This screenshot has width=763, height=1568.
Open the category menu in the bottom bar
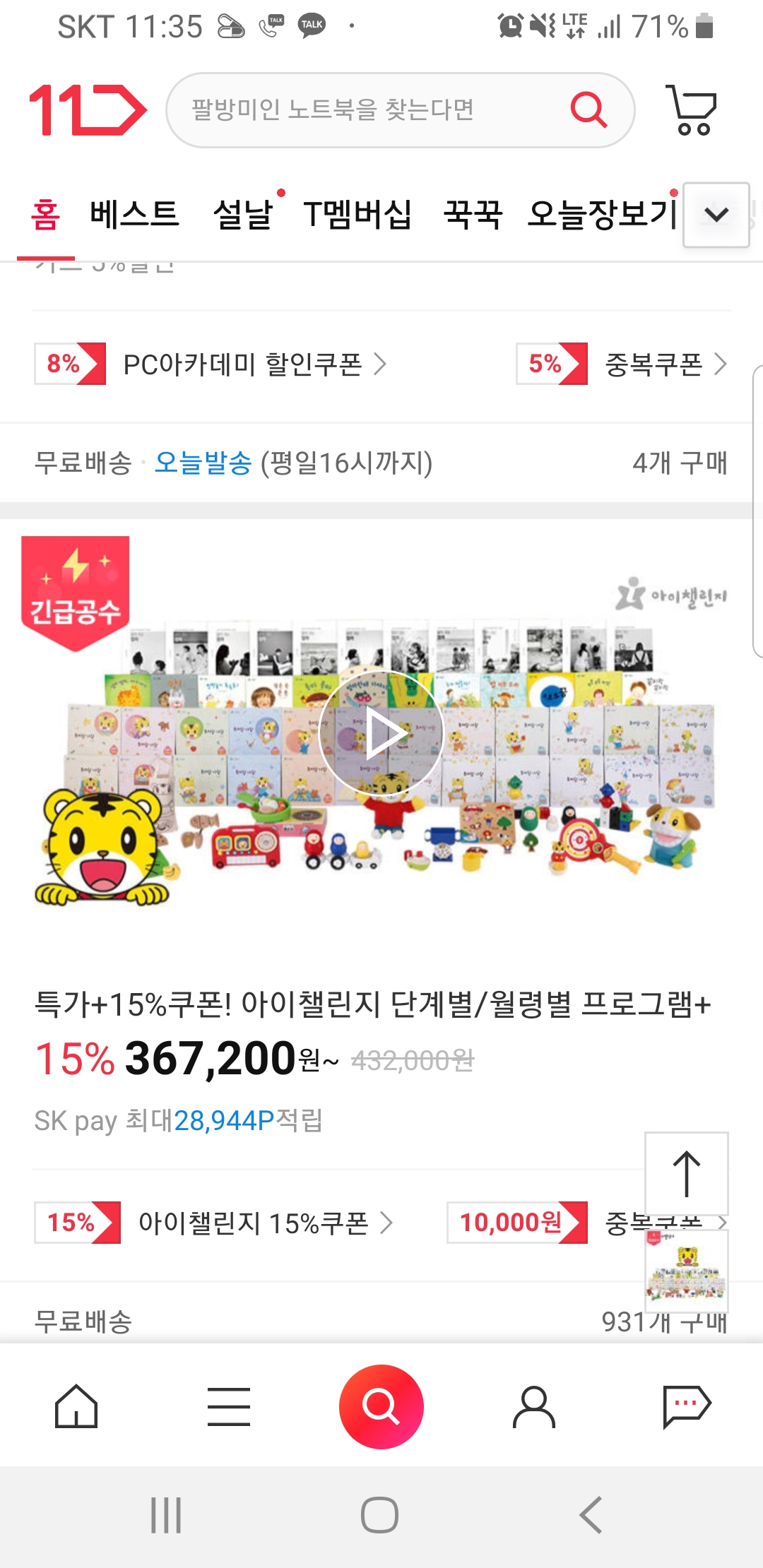[x=229, y=1406]
